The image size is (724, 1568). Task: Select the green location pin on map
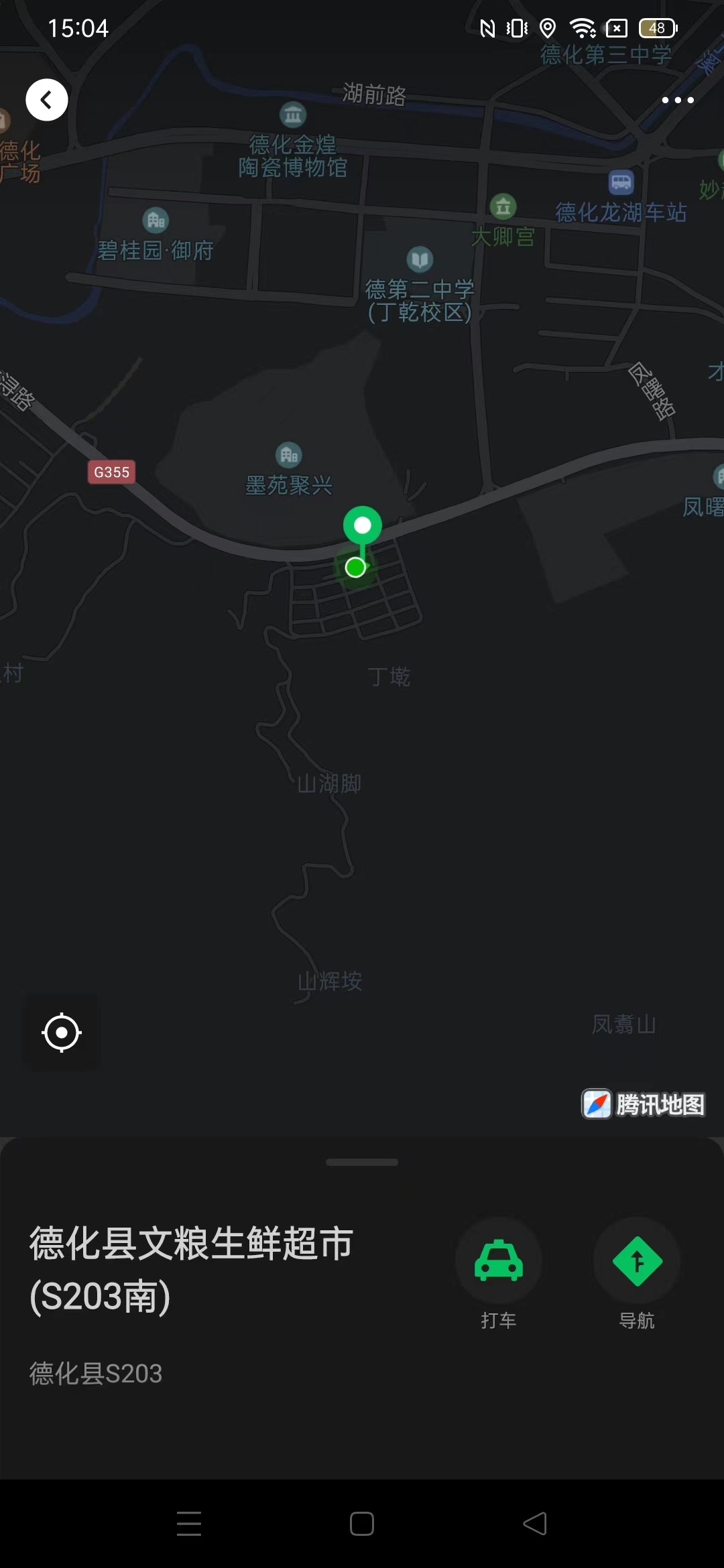pyautogui.click(x=362, y=527)
